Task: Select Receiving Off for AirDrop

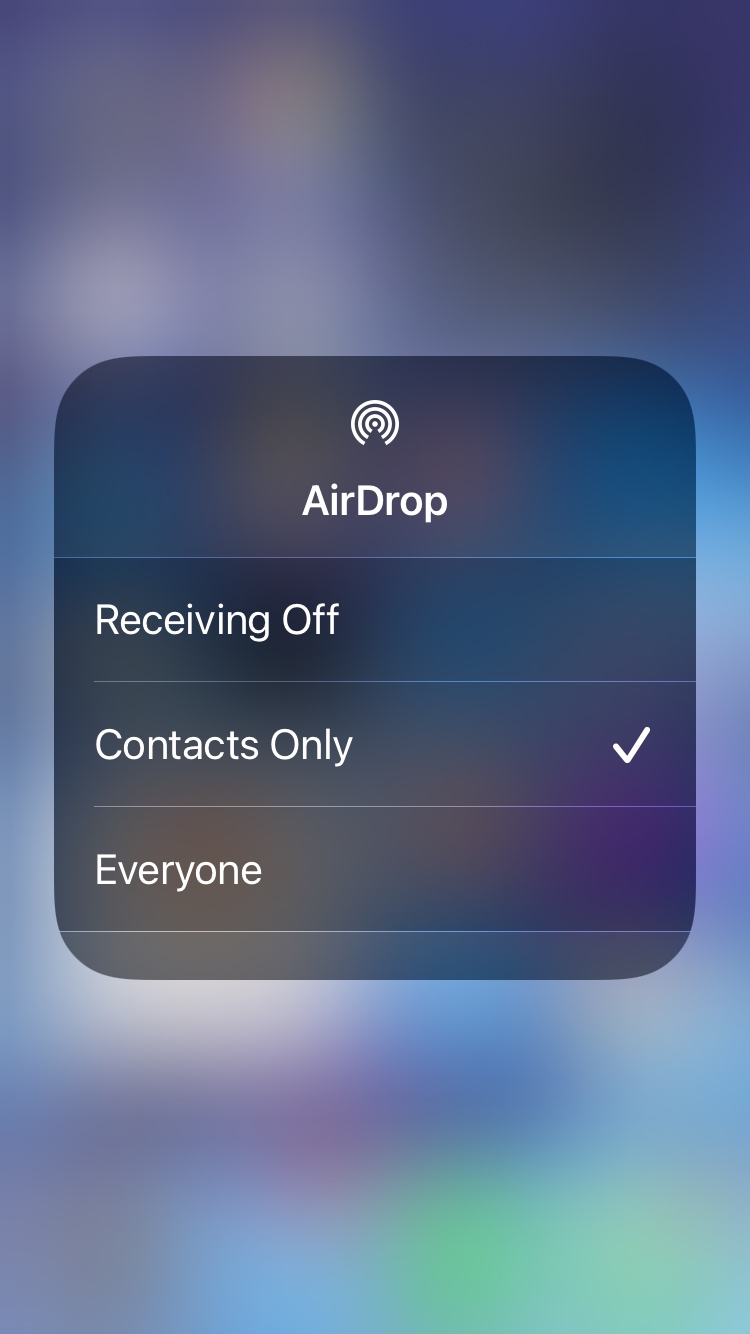Action: point(375,620)
